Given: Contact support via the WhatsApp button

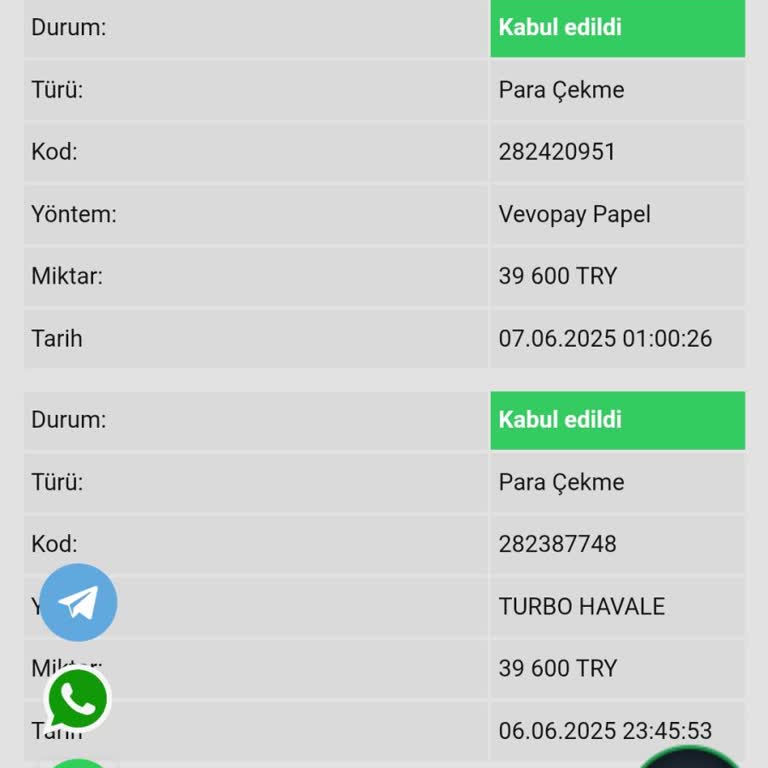Looking at the screenshot, I should (x=77, y=699).
